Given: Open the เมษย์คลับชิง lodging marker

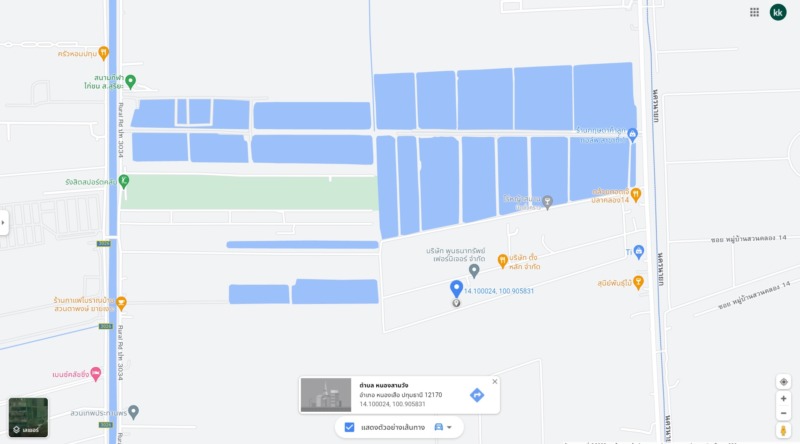Looking at the screenshot, I should [x=96, y=373].
